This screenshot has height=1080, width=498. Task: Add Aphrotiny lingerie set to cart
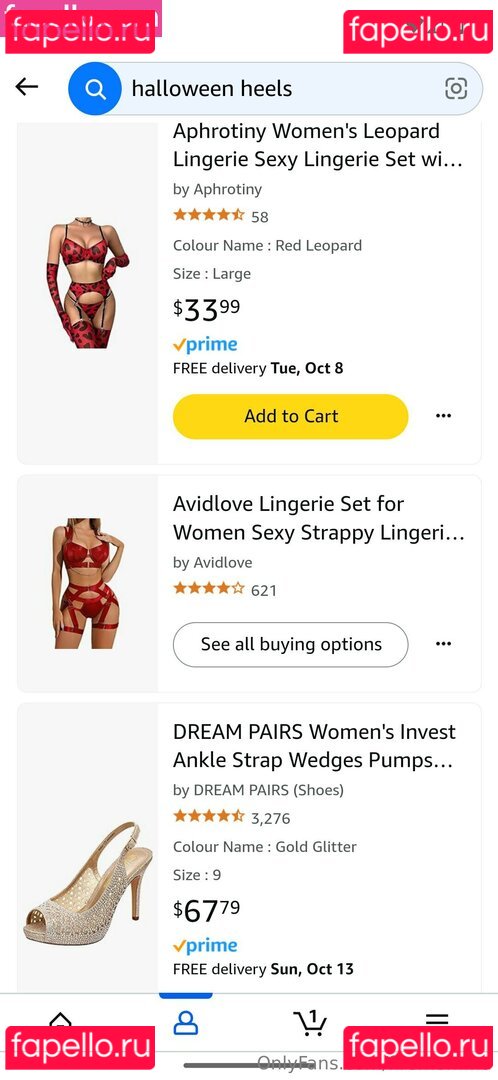coord(290,416)
